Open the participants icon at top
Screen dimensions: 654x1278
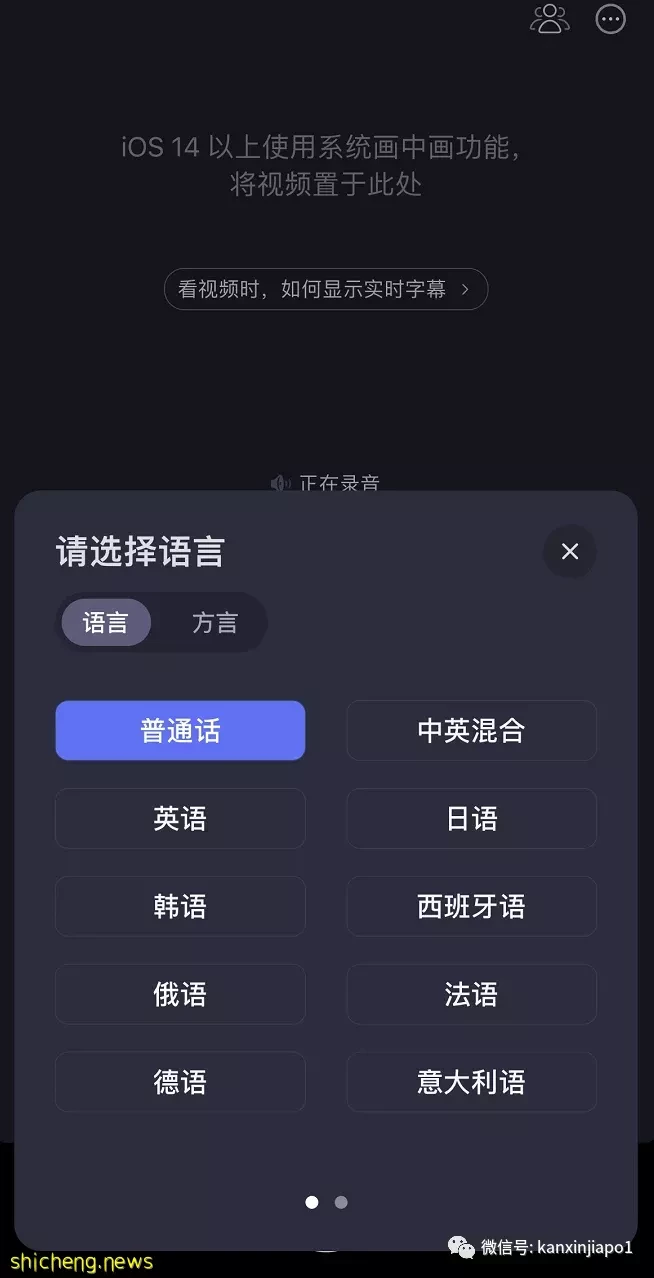click(549, 18)
